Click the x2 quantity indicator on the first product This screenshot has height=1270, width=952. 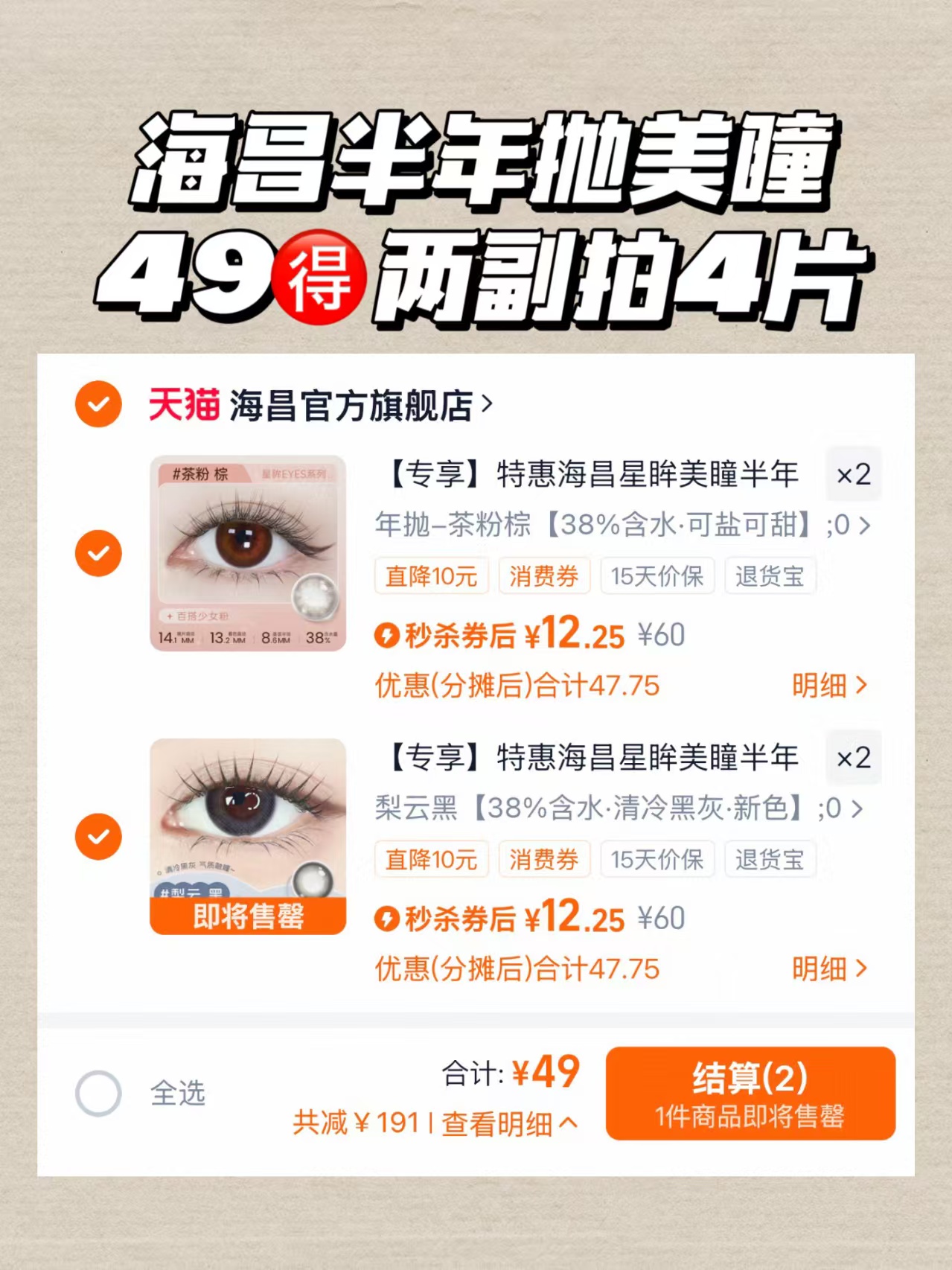[x=854, y=474]
